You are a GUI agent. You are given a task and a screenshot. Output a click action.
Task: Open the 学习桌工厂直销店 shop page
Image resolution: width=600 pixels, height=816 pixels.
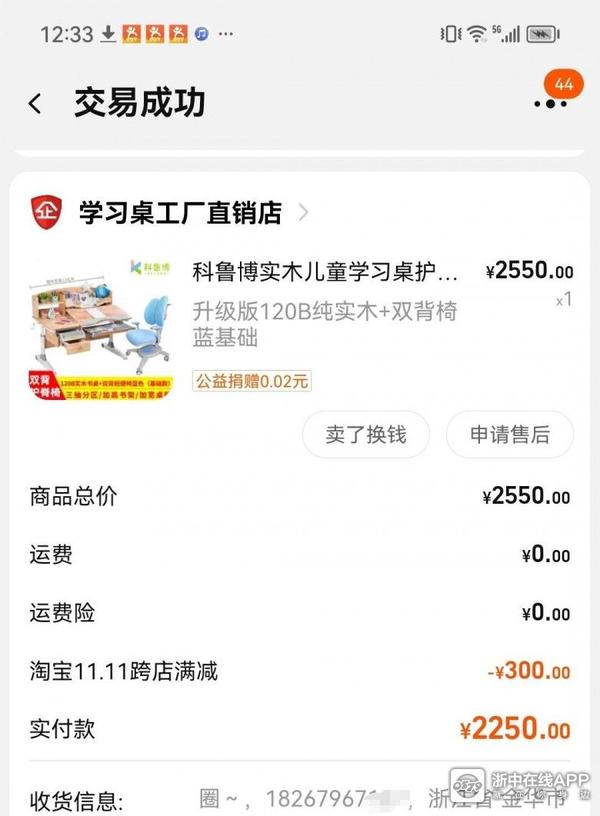coord(180,212)
